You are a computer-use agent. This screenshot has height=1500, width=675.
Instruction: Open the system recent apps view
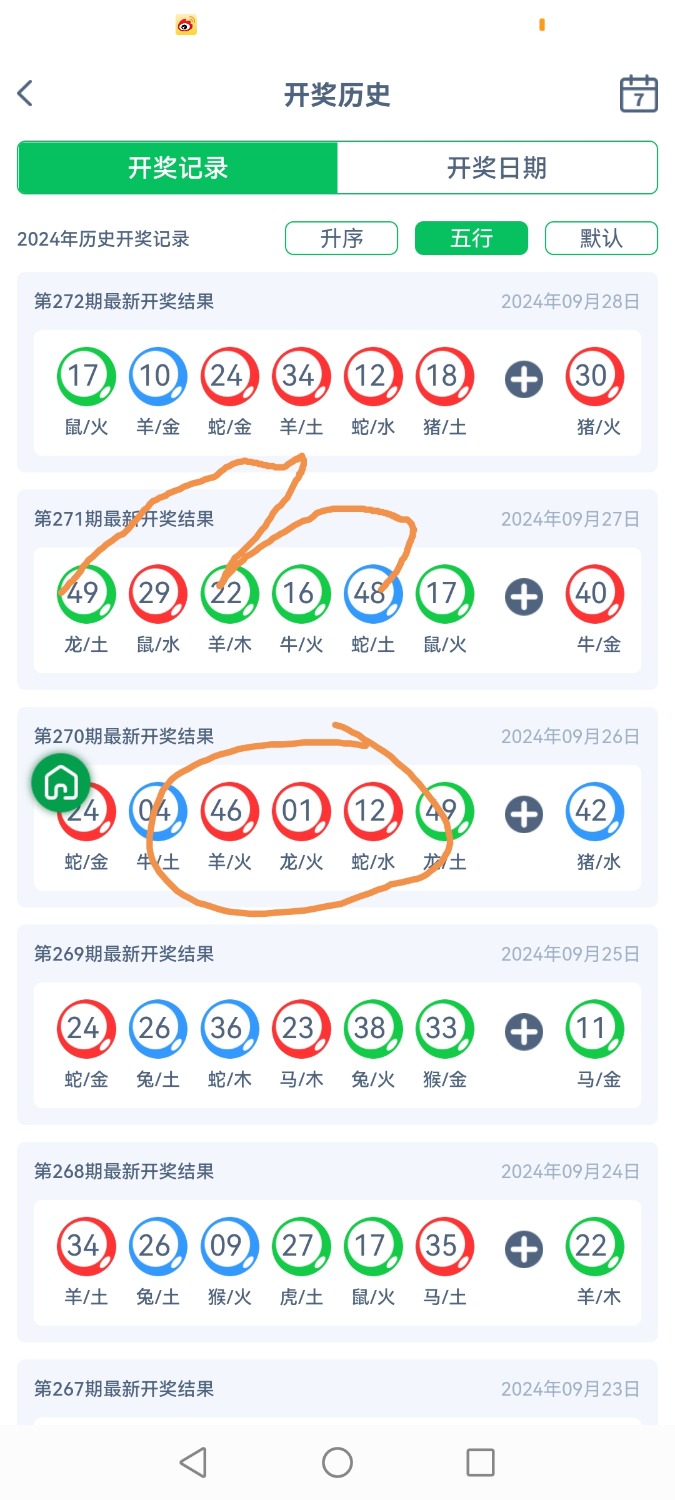(481, 1462)
